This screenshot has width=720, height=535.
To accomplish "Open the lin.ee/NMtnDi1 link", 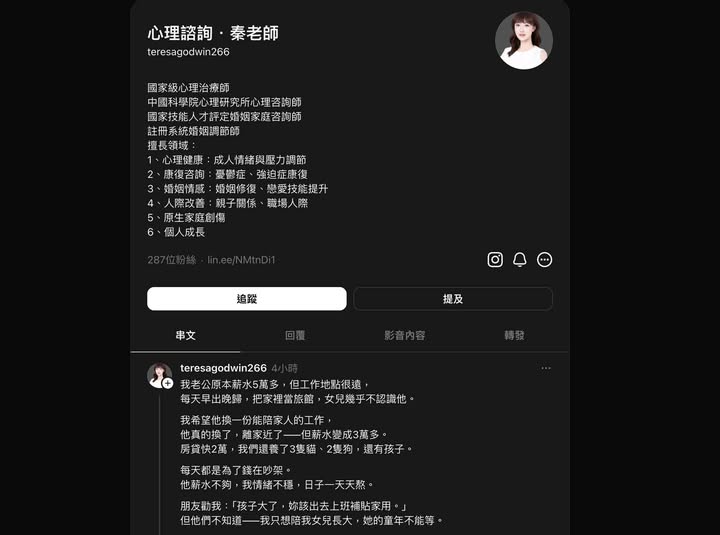I will click(x=241, y=260).
